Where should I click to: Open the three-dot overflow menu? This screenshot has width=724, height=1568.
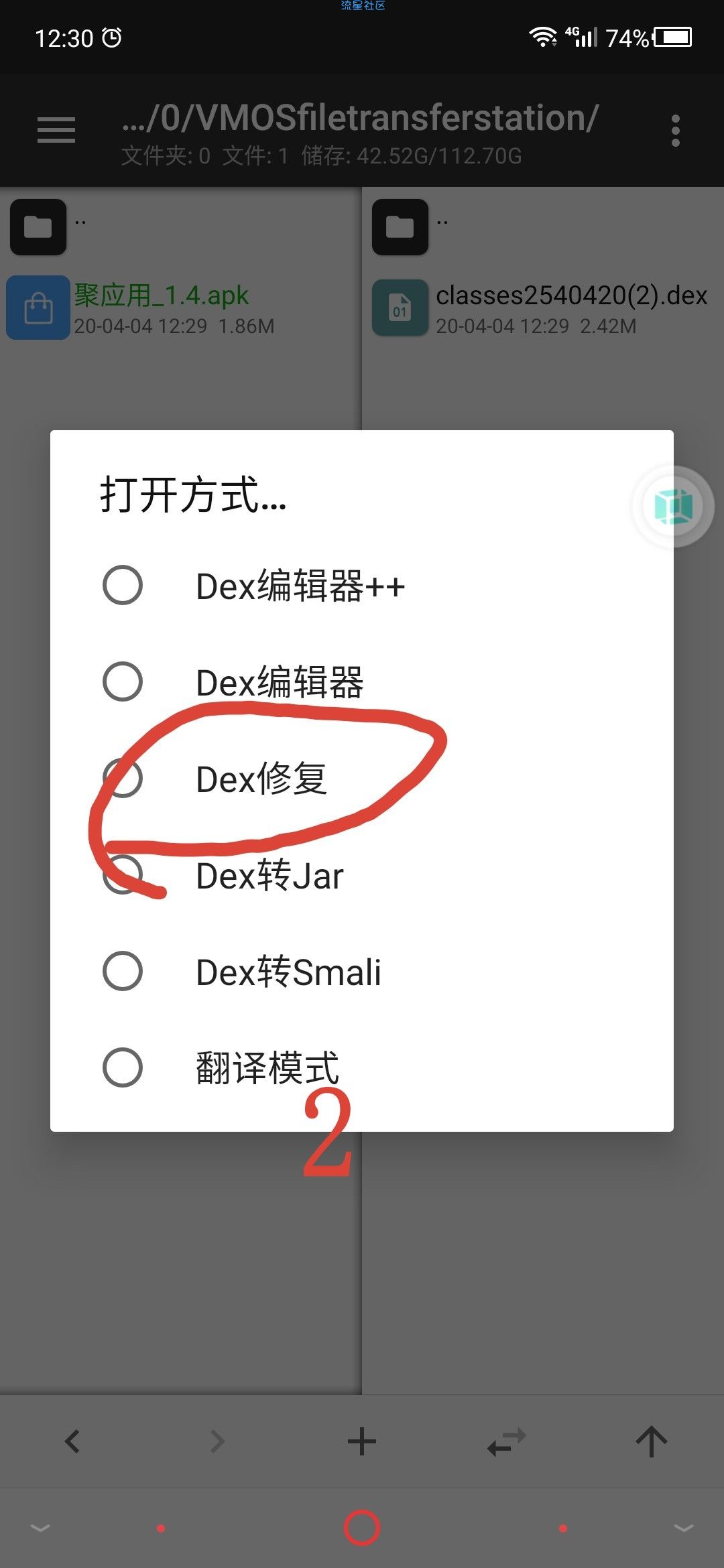(675, 130)
